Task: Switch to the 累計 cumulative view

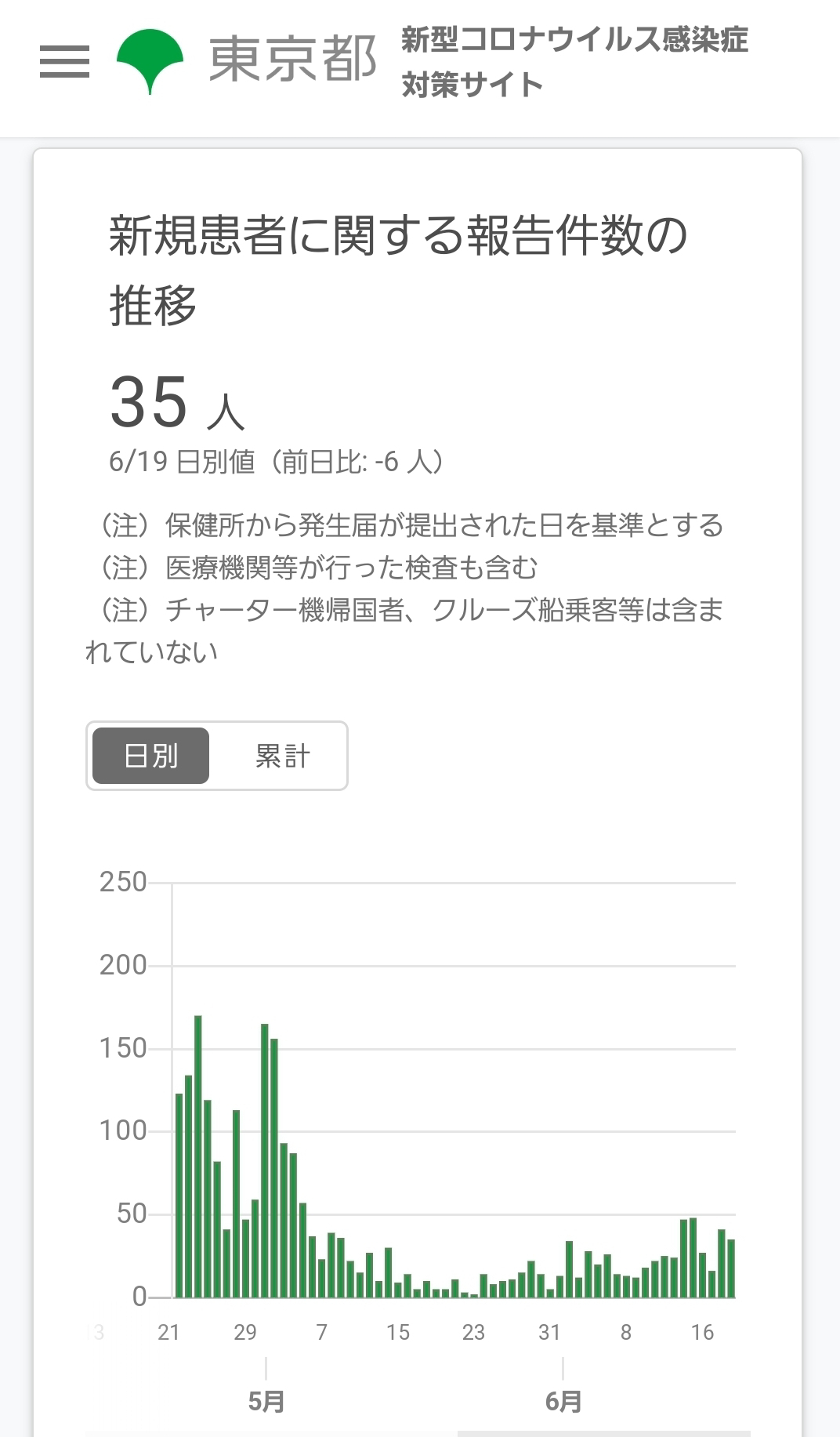Action: [282, 756]
